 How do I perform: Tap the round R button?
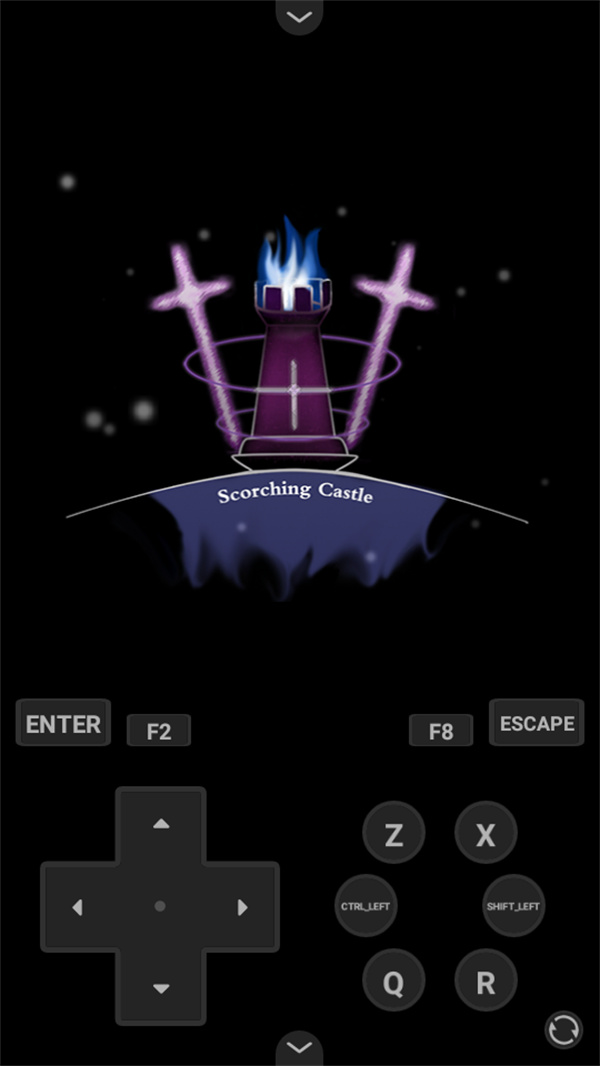486,982
